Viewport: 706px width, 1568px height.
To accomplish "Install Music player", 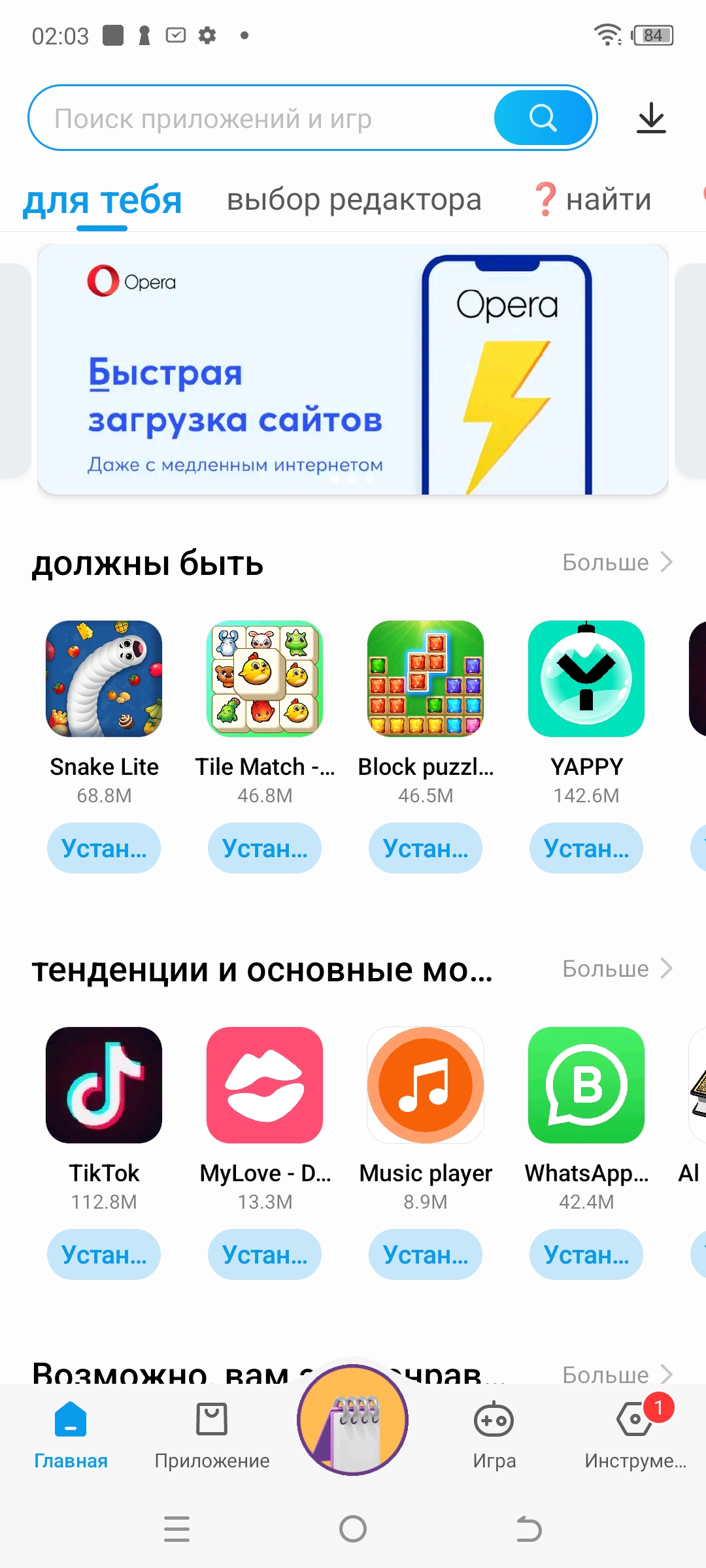I will pyautogui.click(x=426, y=1254).
